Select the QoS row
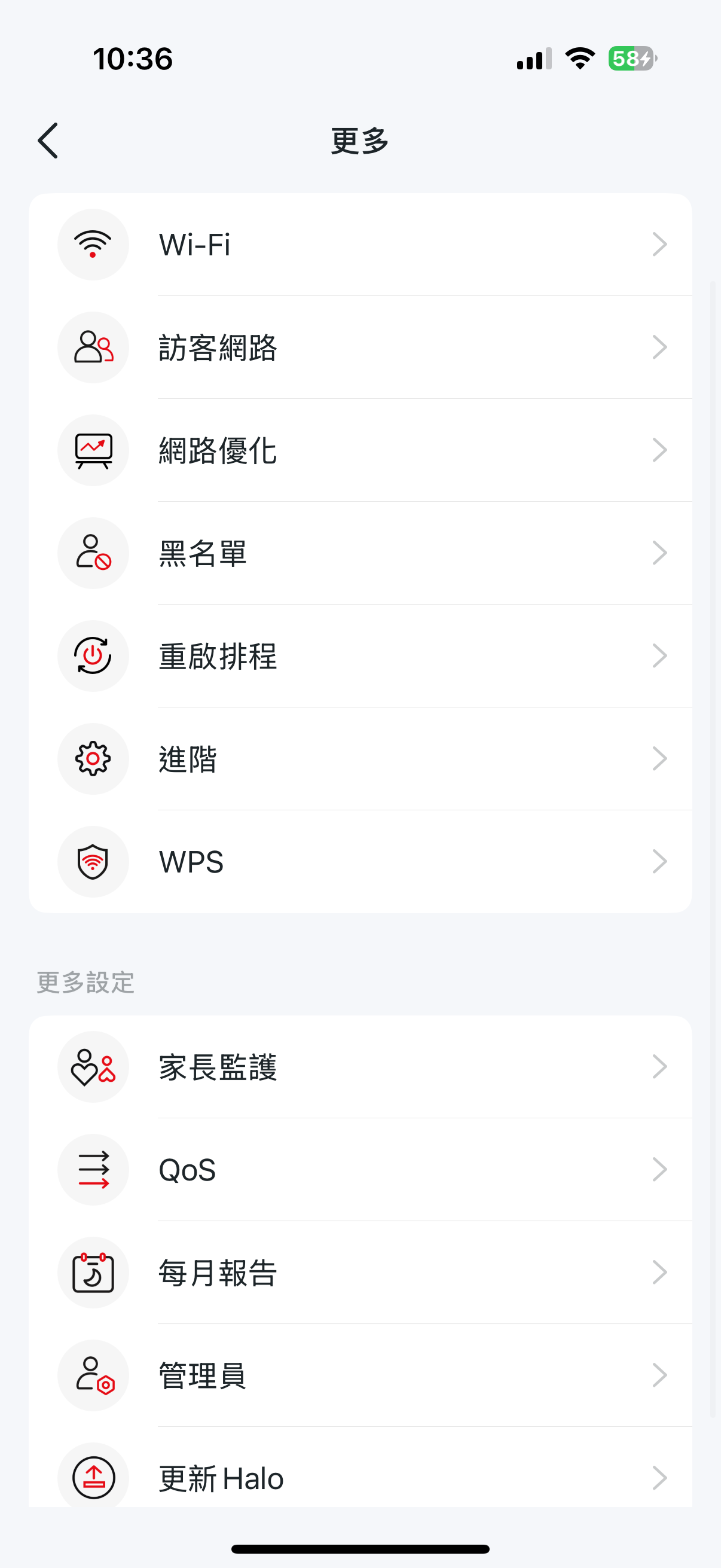721x1568 pixels. pos(360,1170)
